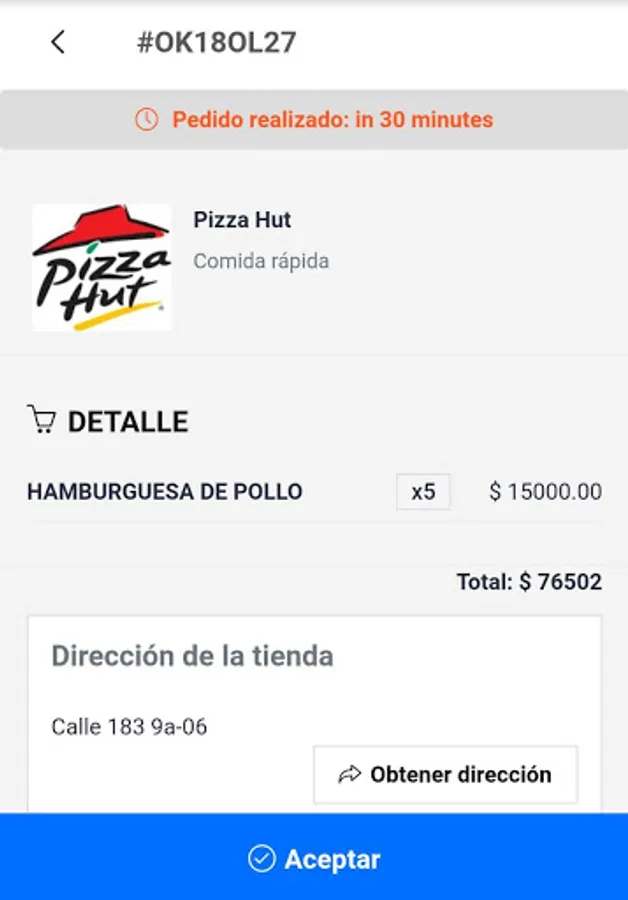Go back from order #OK18OL27
The image size is (628, 900).
(x=58, y=42)
